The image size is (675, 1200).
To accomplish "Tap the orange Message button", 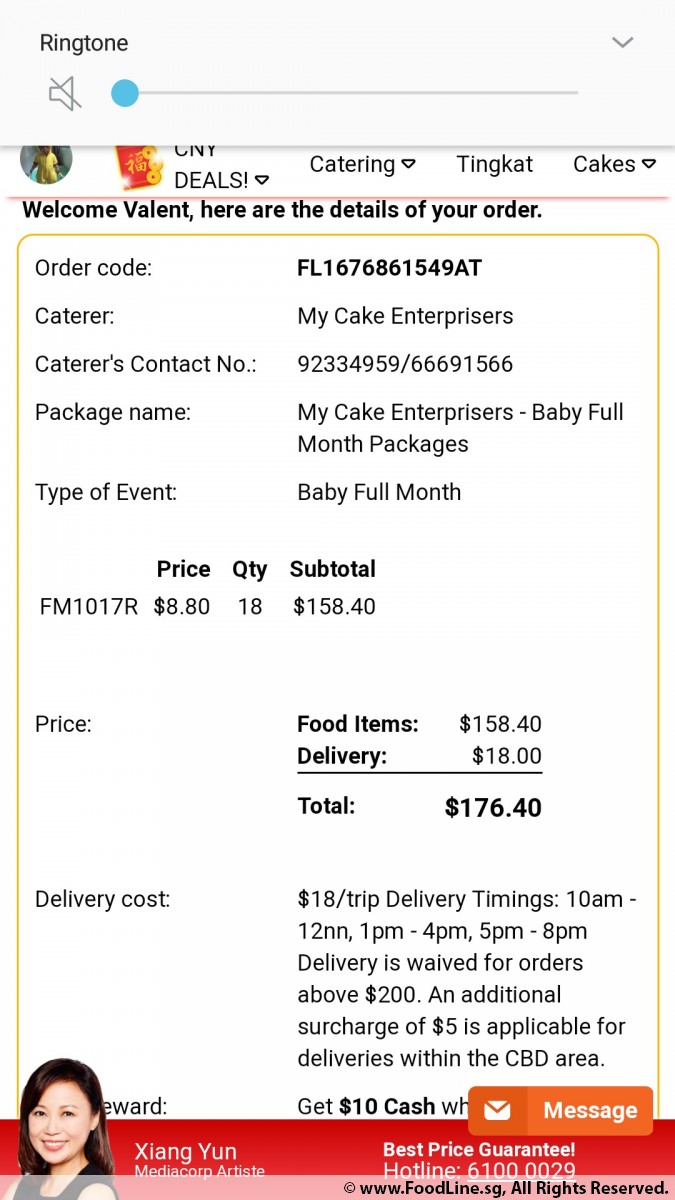I will 560,1110.
